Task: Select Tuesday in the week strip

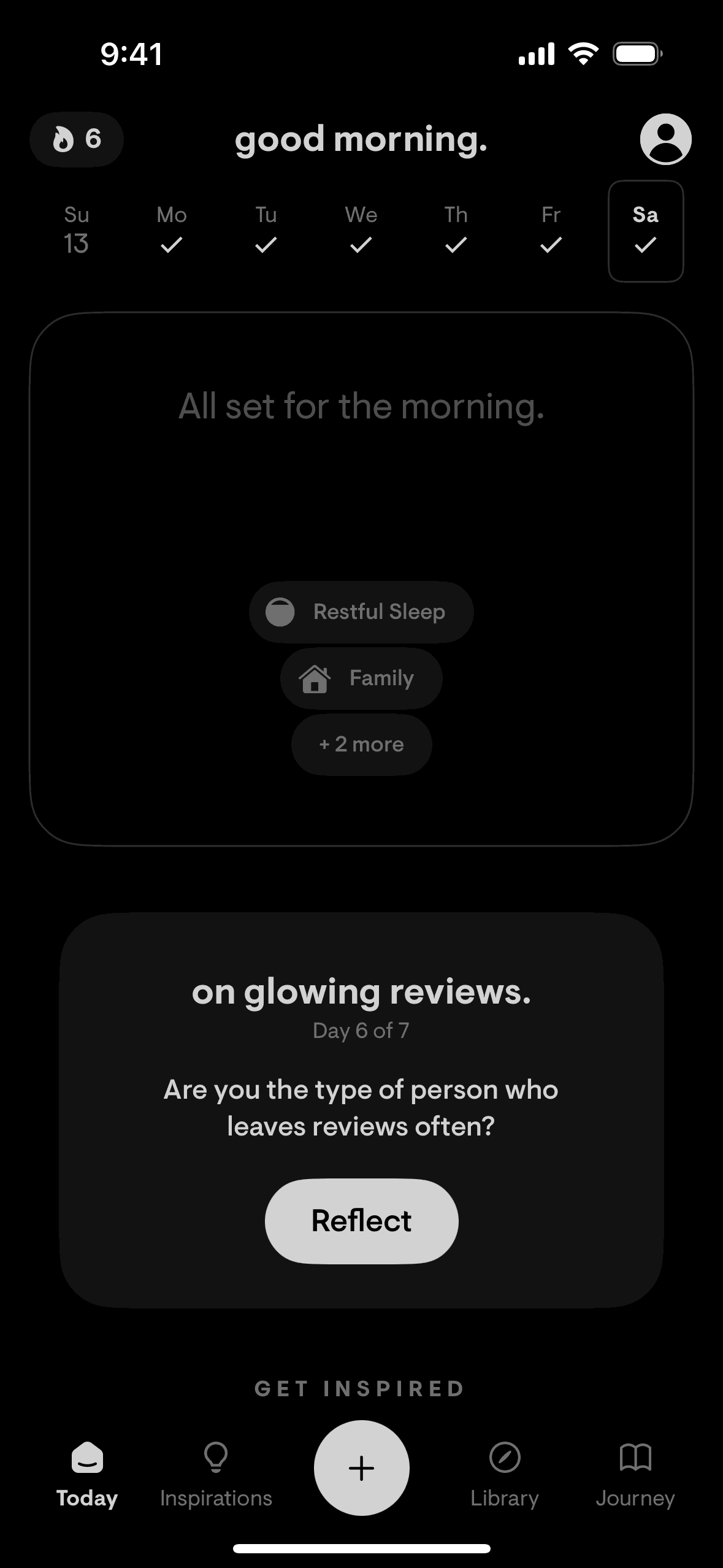Action: (x=266, y=231)
